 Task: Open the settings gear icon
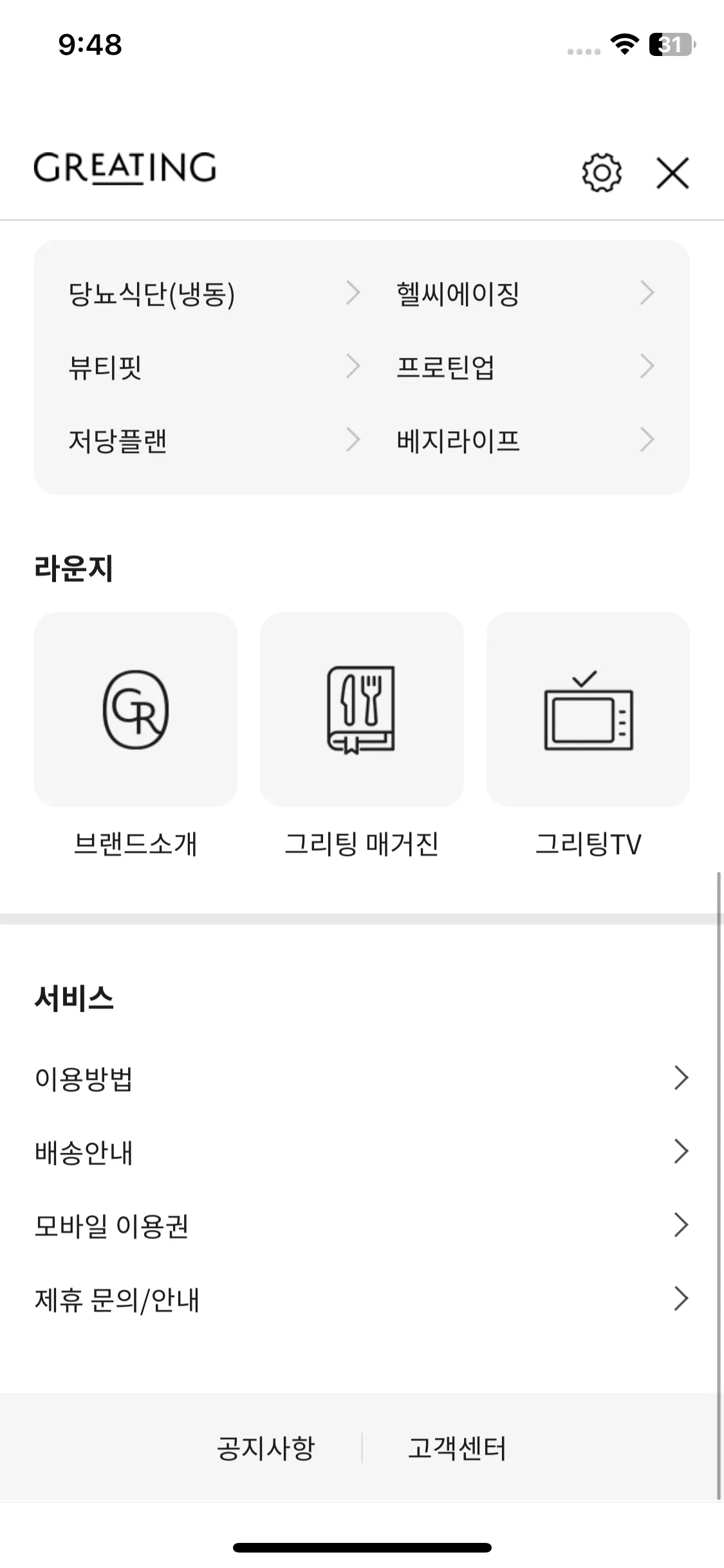[601, 173]
